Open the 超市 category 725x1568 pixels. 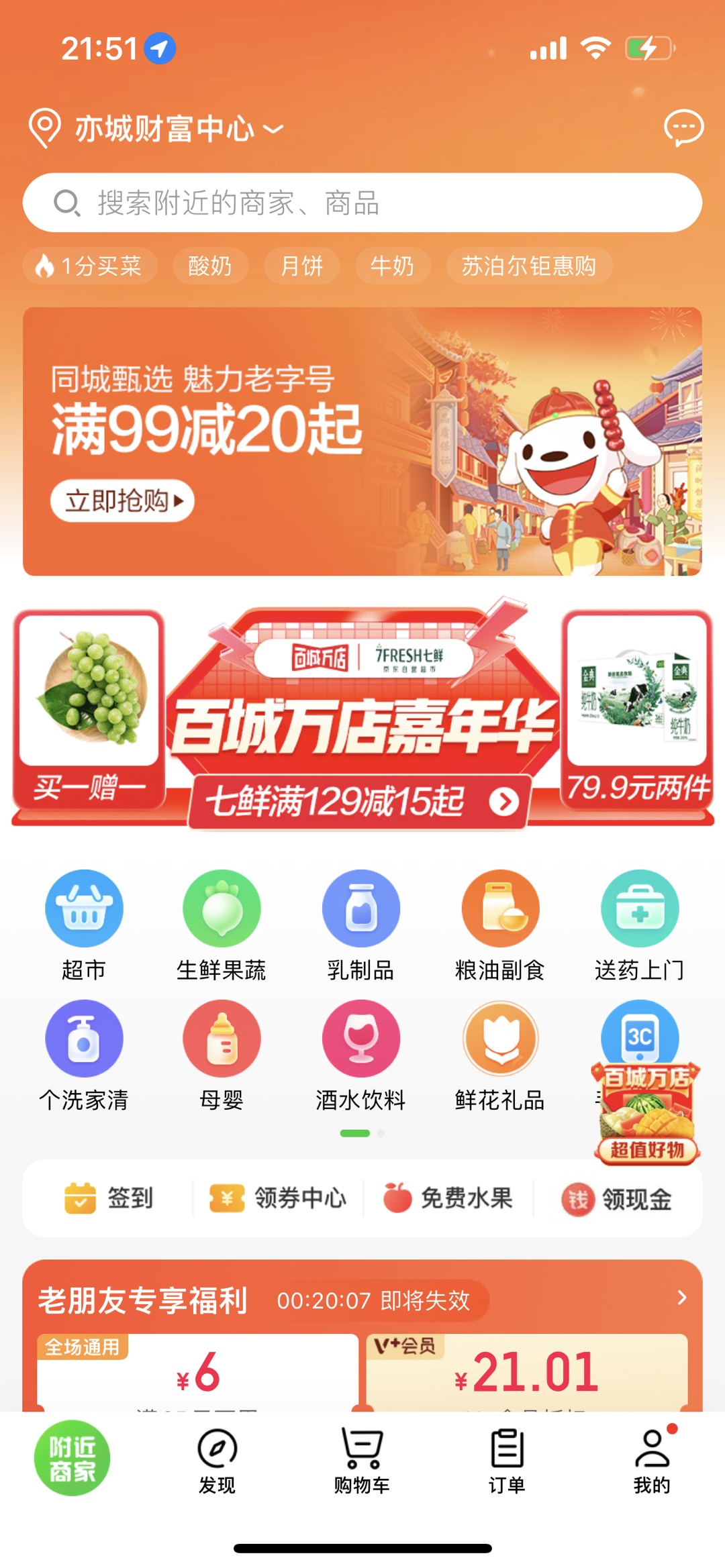(84, 926)
